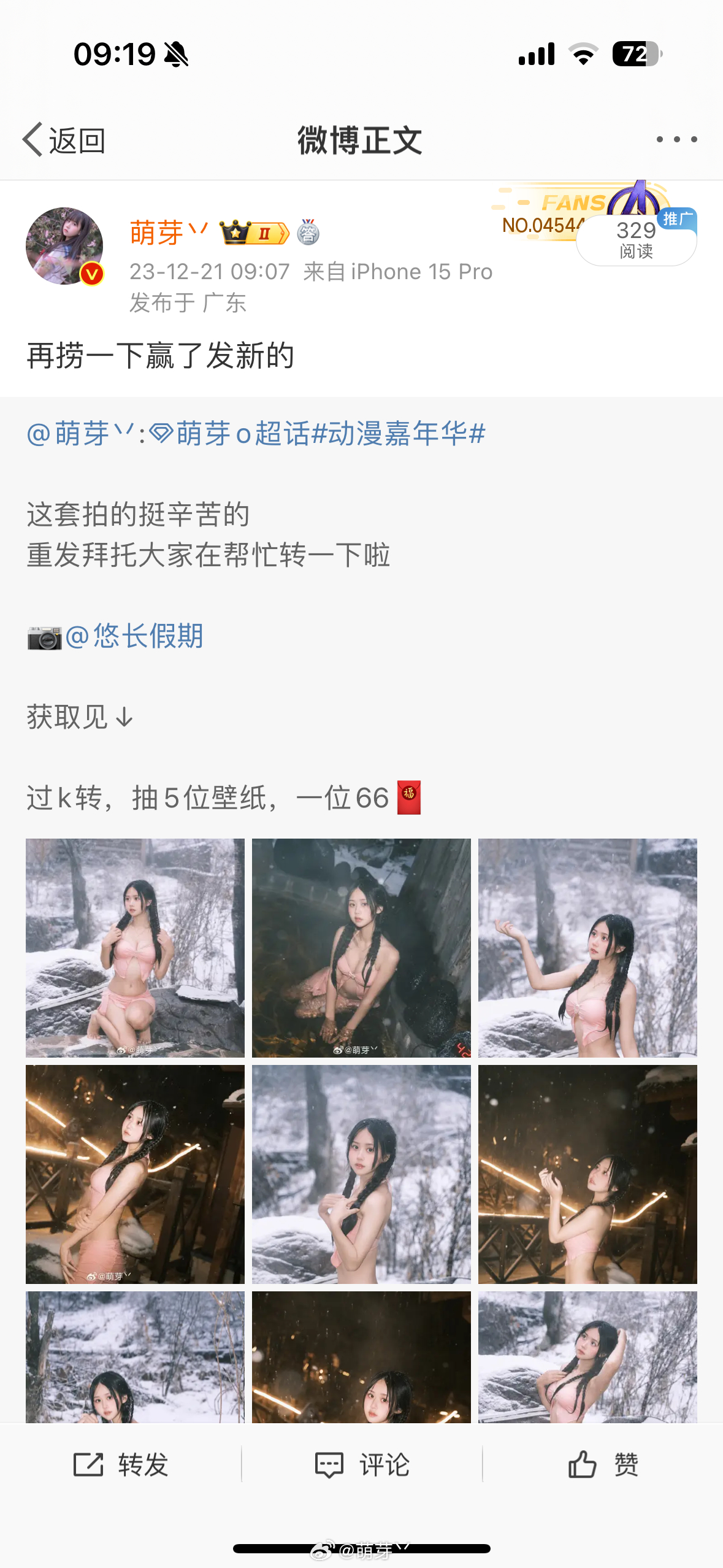This screenshot has width=723, height=1568.
Task: Open the @悠长假期 mention
Action: click(x=134, y=636)
